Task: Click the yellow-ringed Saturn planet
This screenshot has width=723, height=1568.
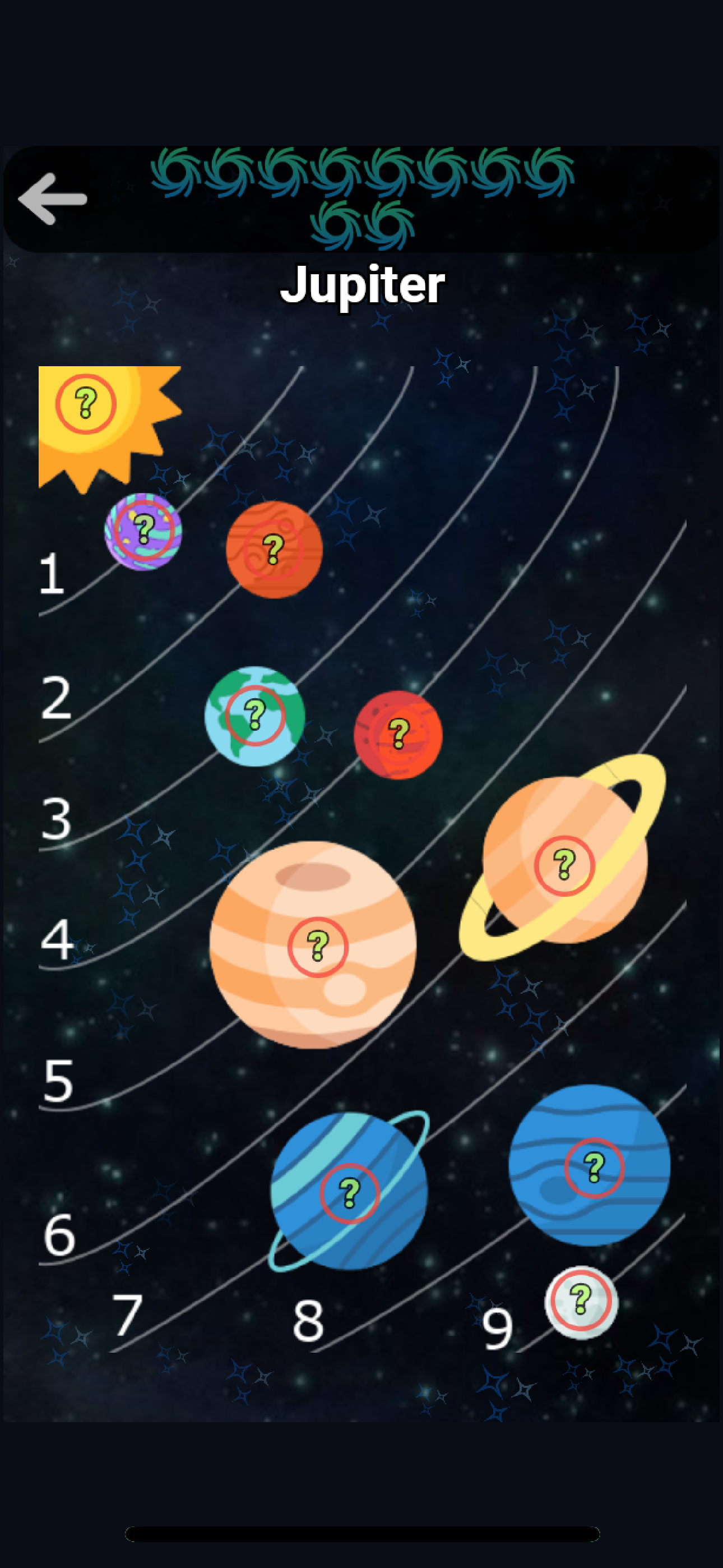Action: (x=564, y=864)
